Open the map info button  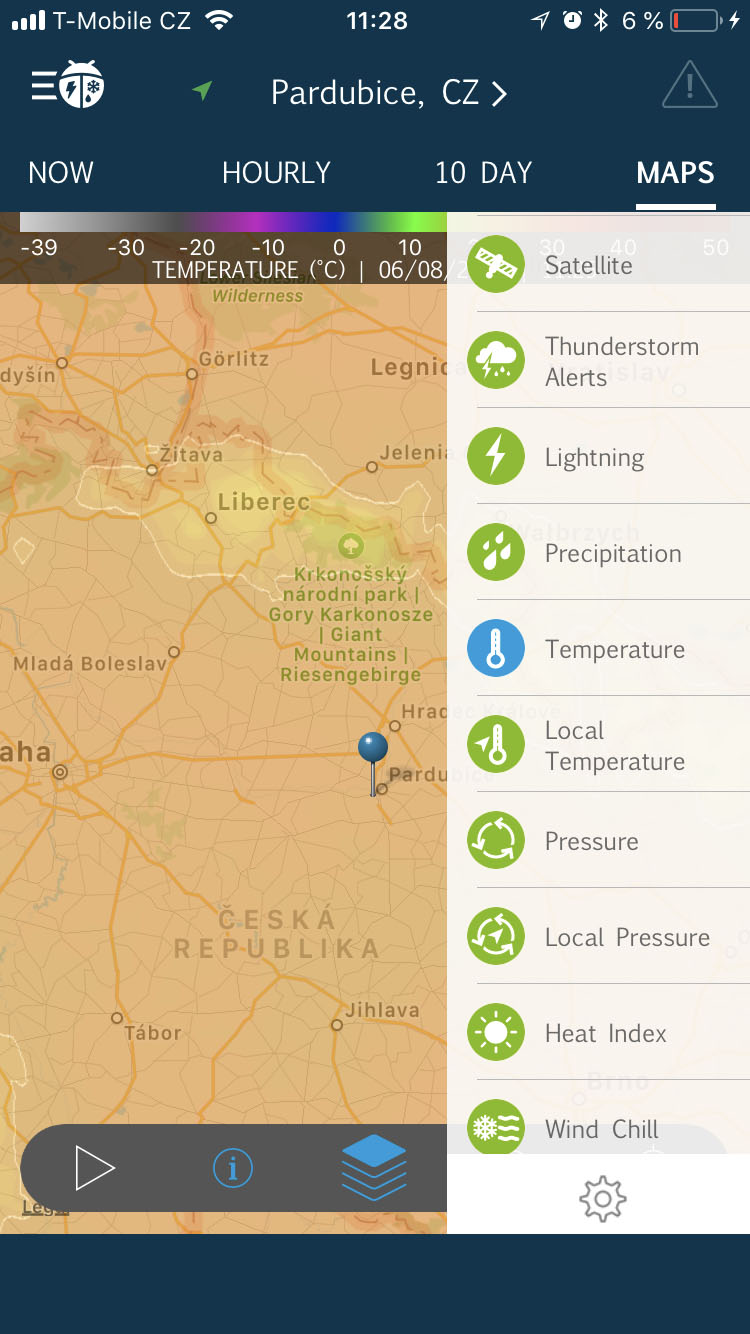(233, 1167)
